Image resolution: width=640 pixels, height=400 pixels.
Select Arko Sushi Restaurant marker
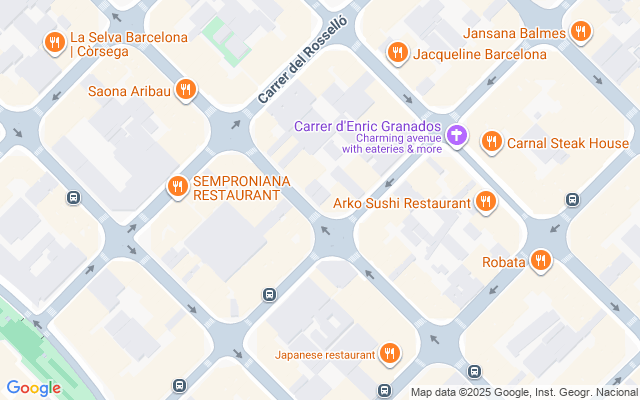pos(485,203)
